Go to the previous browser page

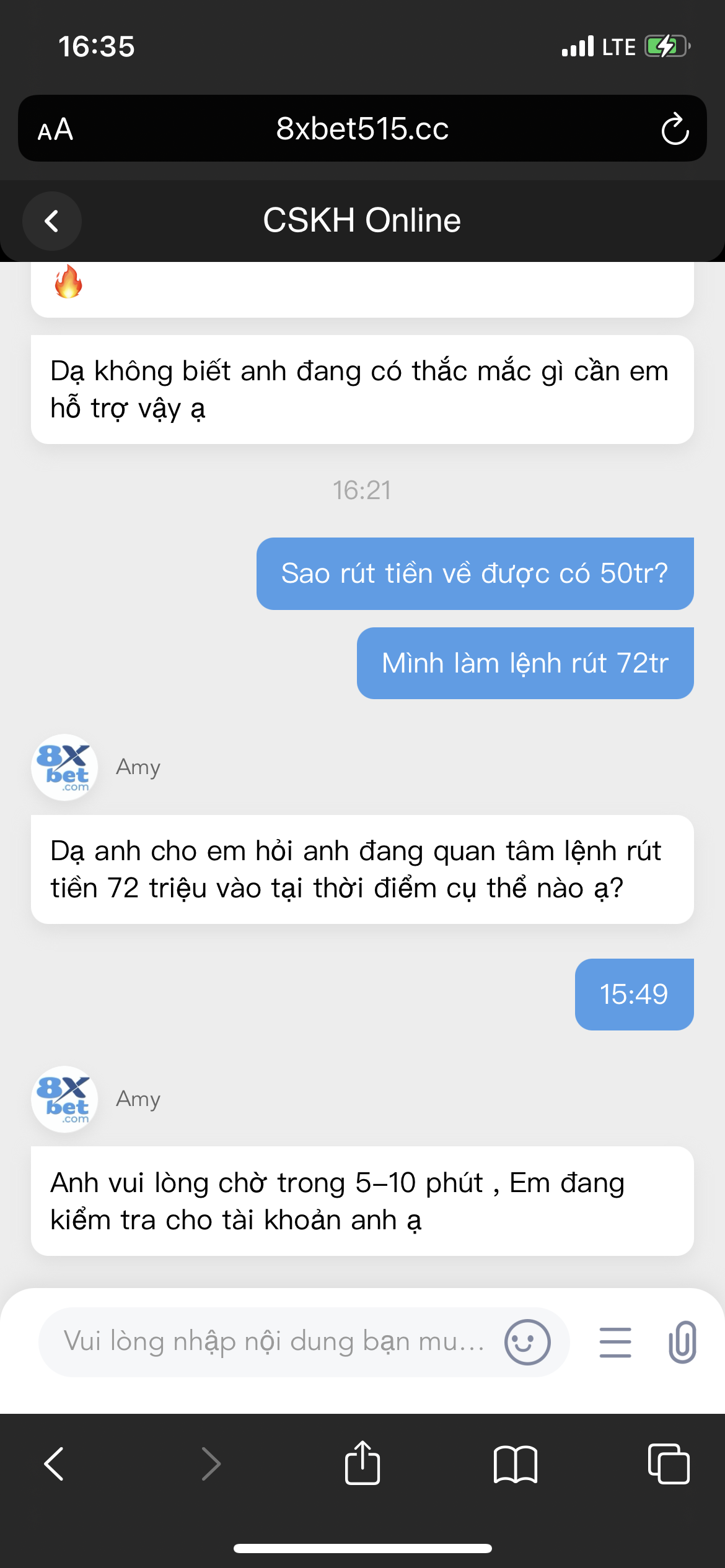point(55,1464)
